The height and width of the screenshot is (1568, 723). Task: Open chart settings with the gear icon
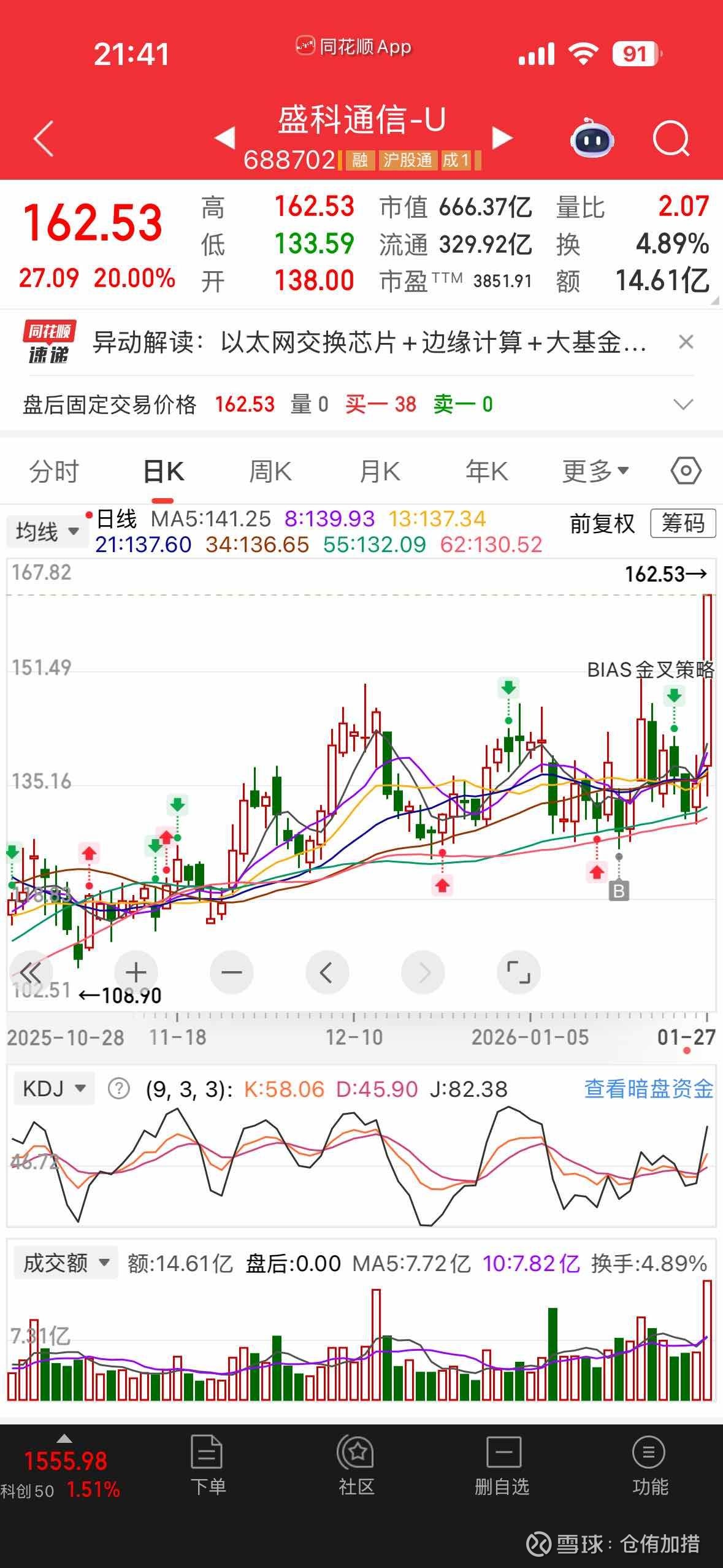[685, 470]
